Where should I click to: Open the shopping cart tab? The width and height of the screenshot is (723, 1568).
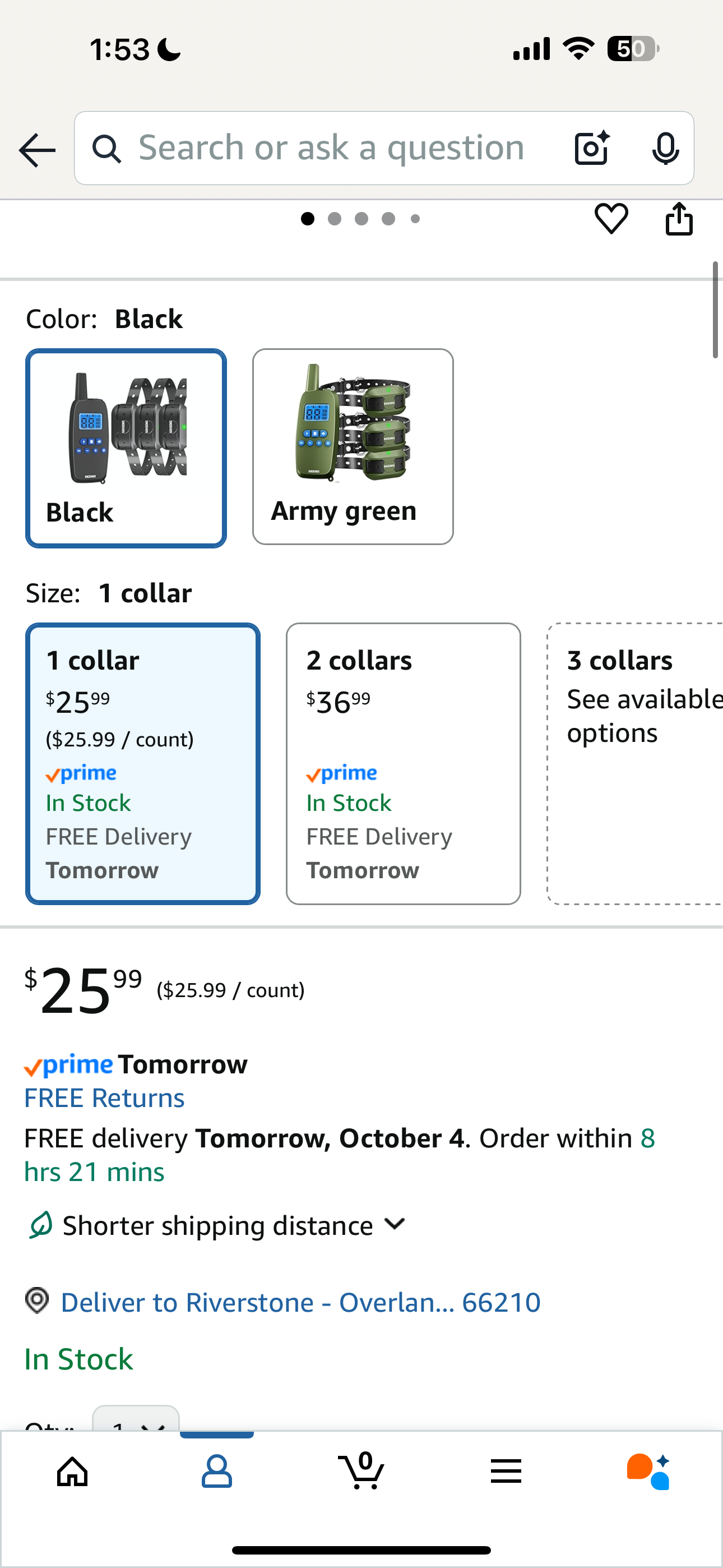[361, 1472]
